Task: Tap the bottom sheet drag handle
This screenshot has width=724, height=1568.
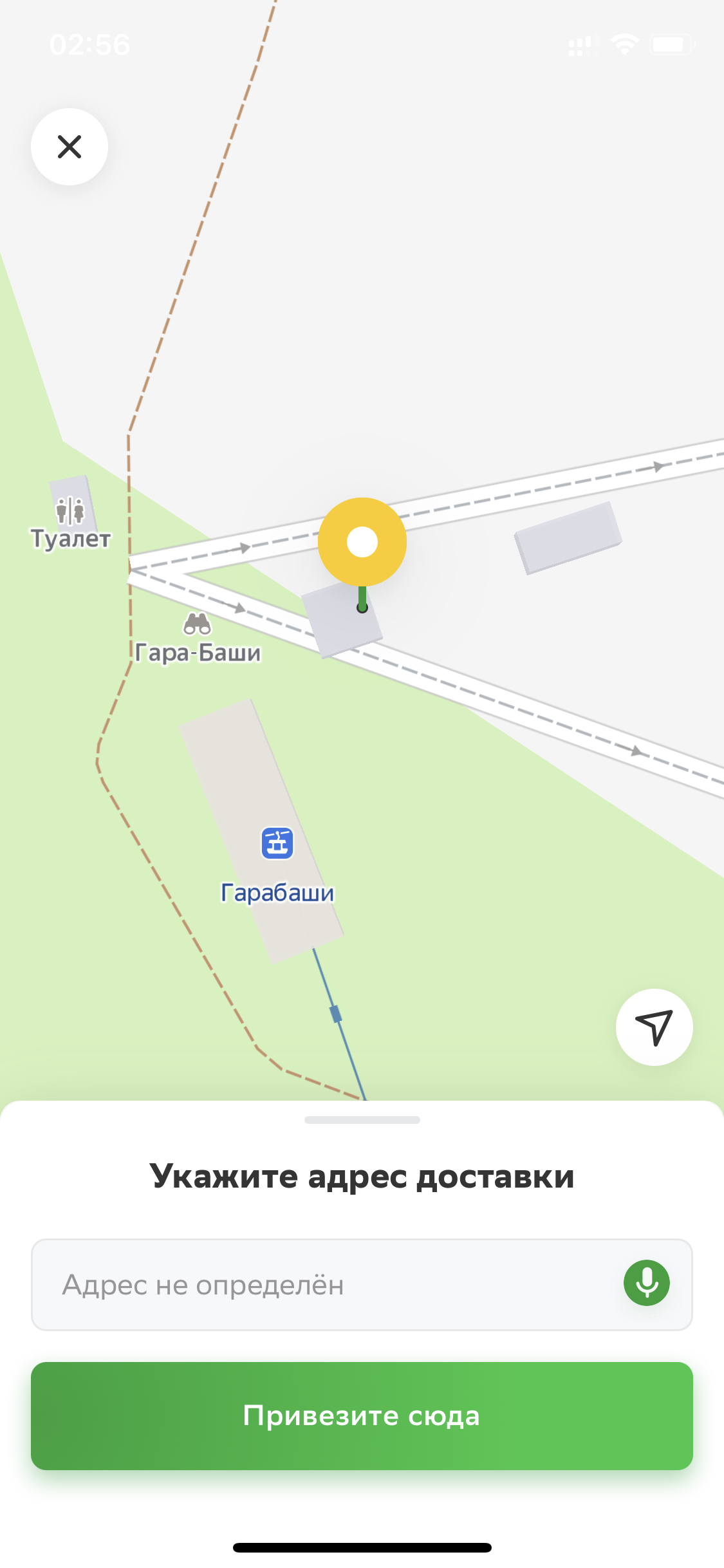Action: tap(362, 1120)
